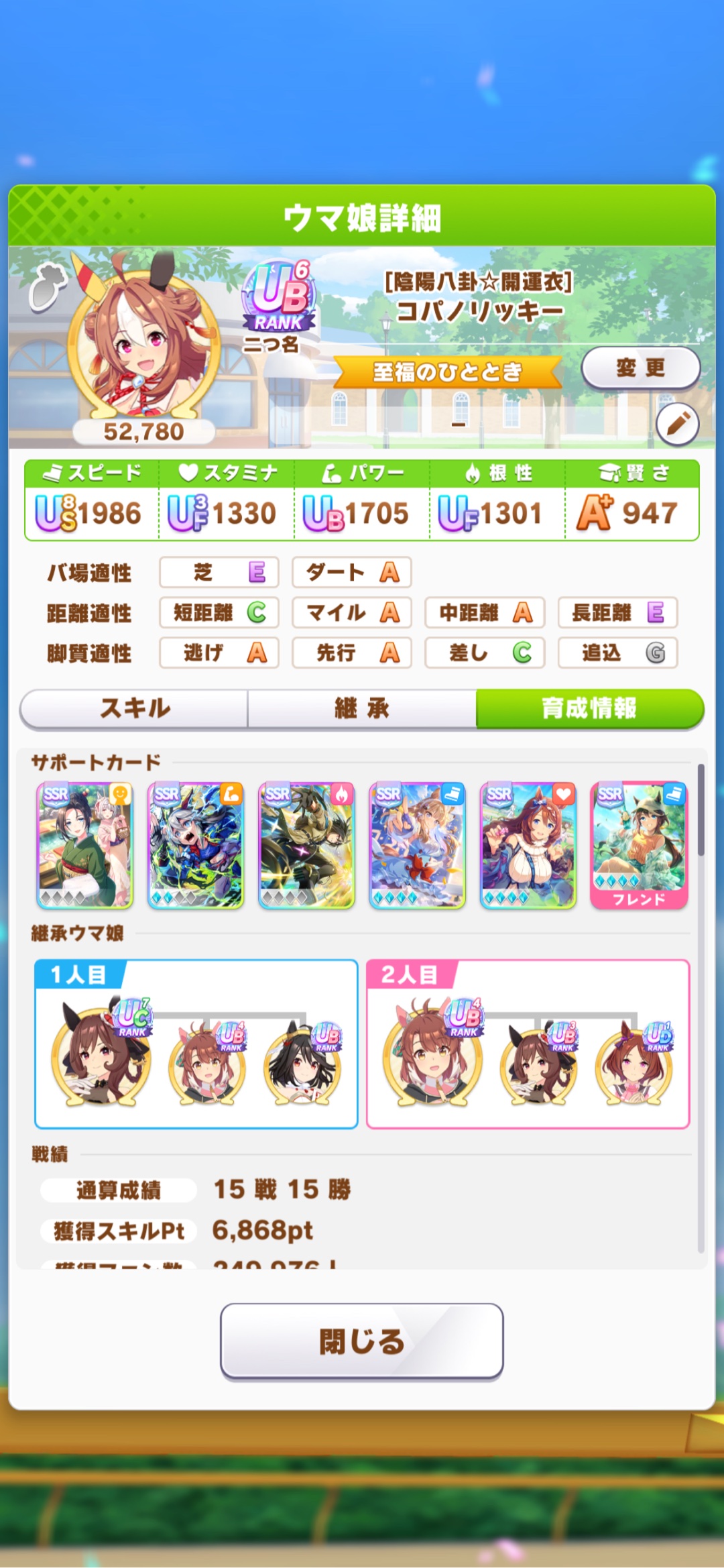Open the power-type support card

(195, 845)
